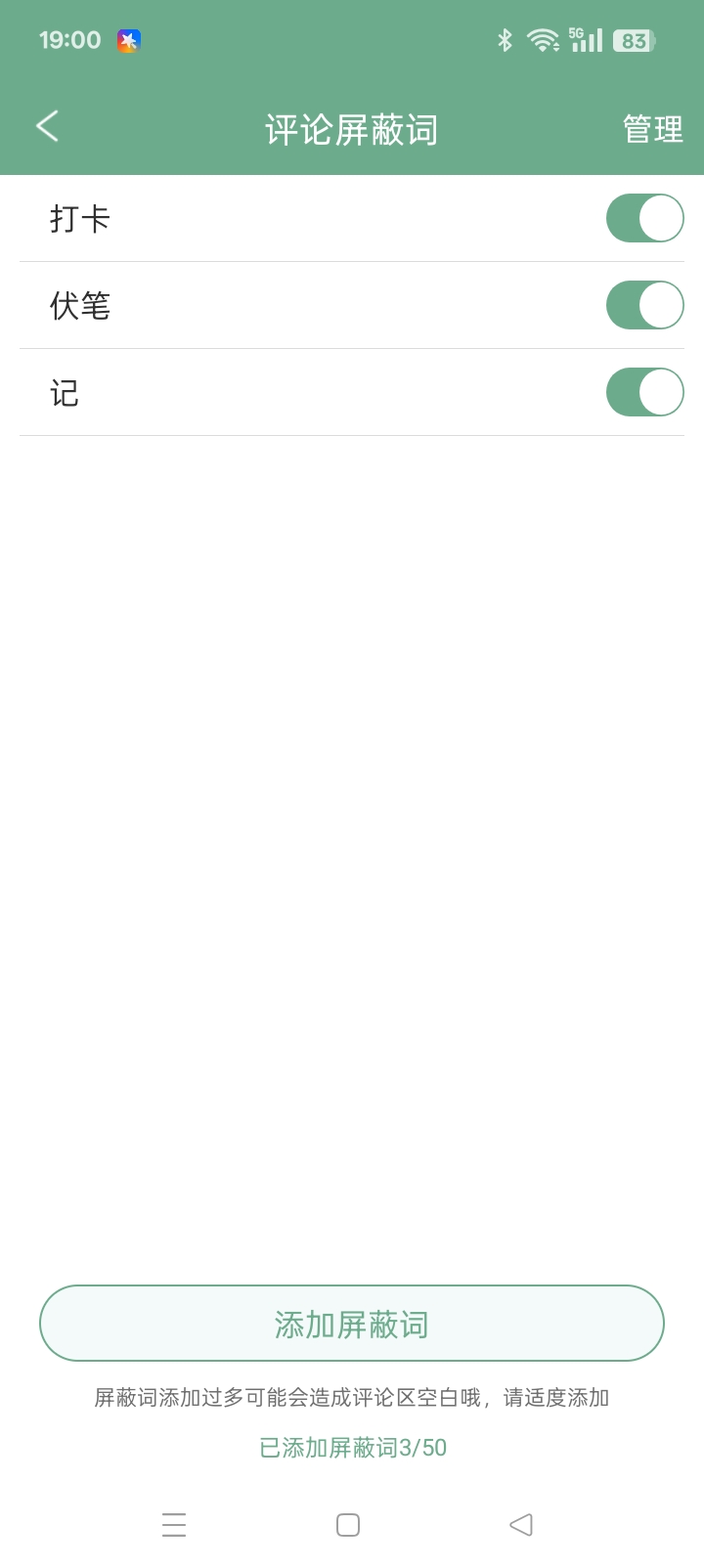The width and height of the screenshot is (704, 1568).
Task: Open recent apps from the navigation bar
Action: coord(174,1525)
